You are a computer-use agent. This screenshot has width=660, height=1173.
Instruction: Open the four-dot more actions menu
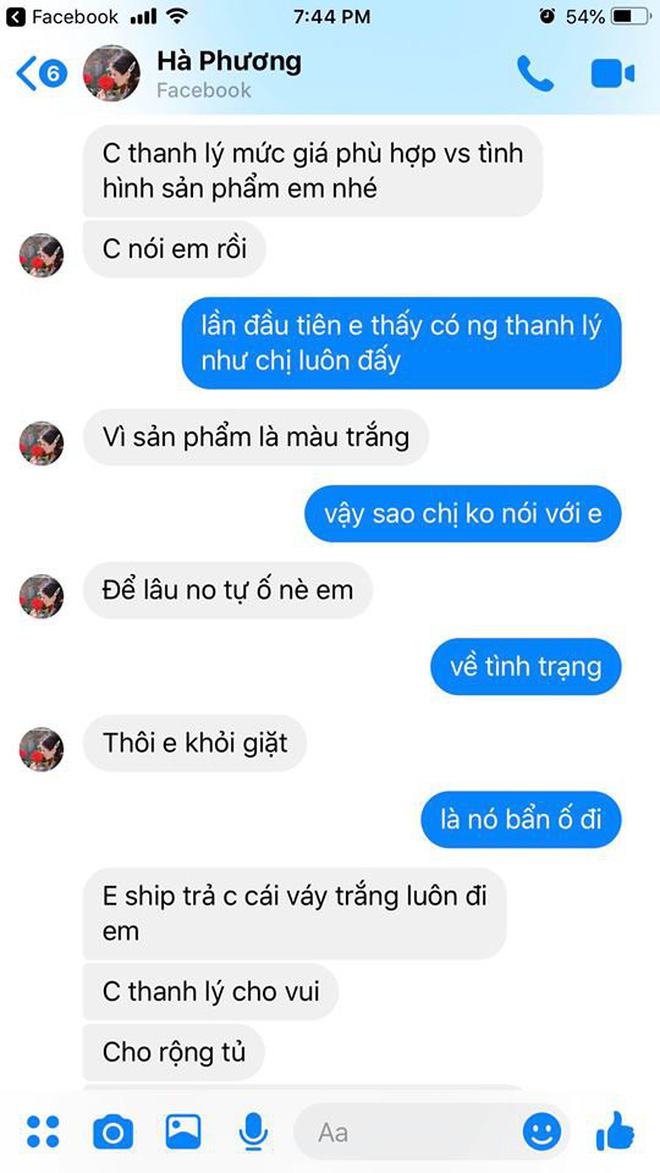[x=43, y=1132]
